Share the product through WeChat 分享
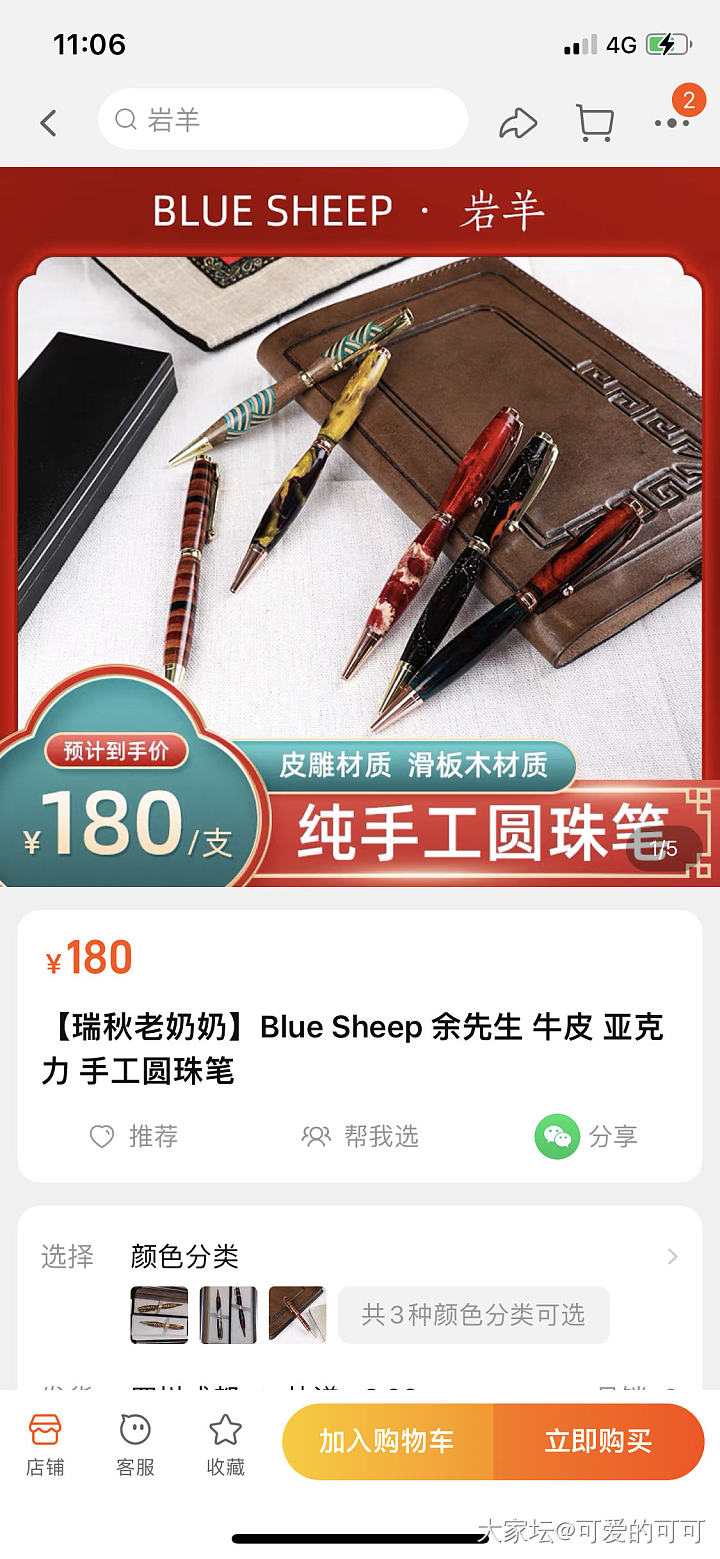 (x=586, y=1136)
